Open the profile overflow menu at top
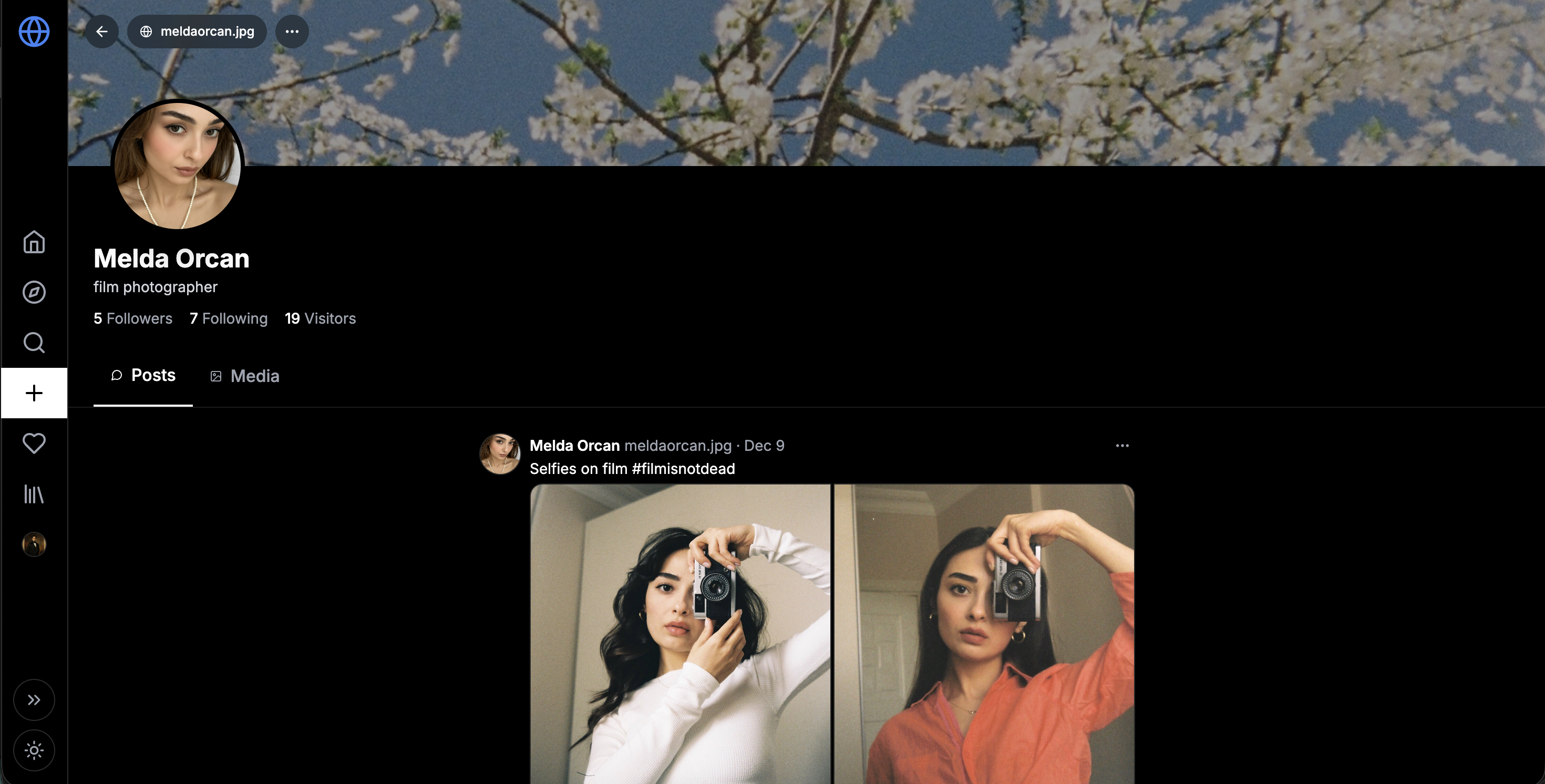This screenshot has height=784, width=1545. tap(292, 31)
